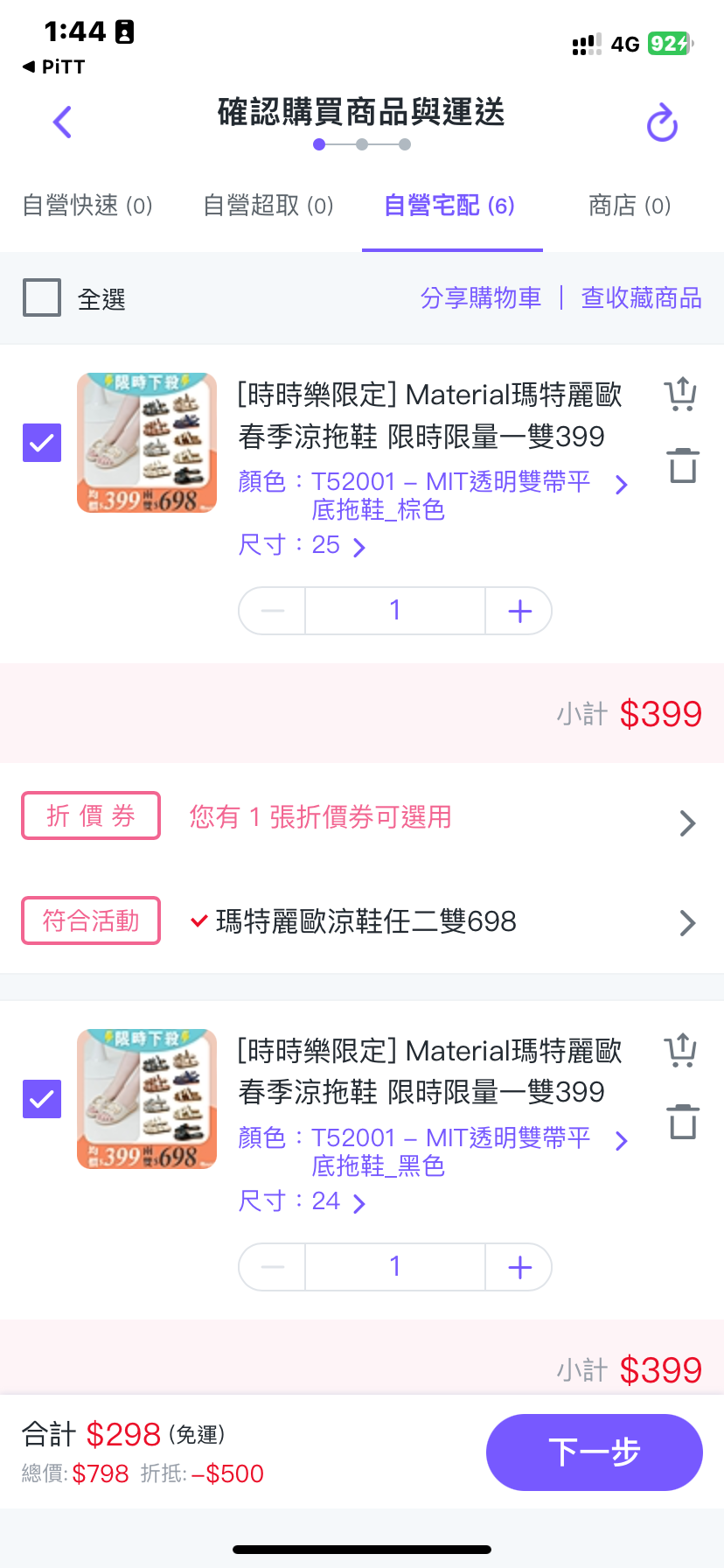Screen dimensions: 724x1568
Task: Increase quantity of the 黑色 slipper
Action: (519, 1267)
